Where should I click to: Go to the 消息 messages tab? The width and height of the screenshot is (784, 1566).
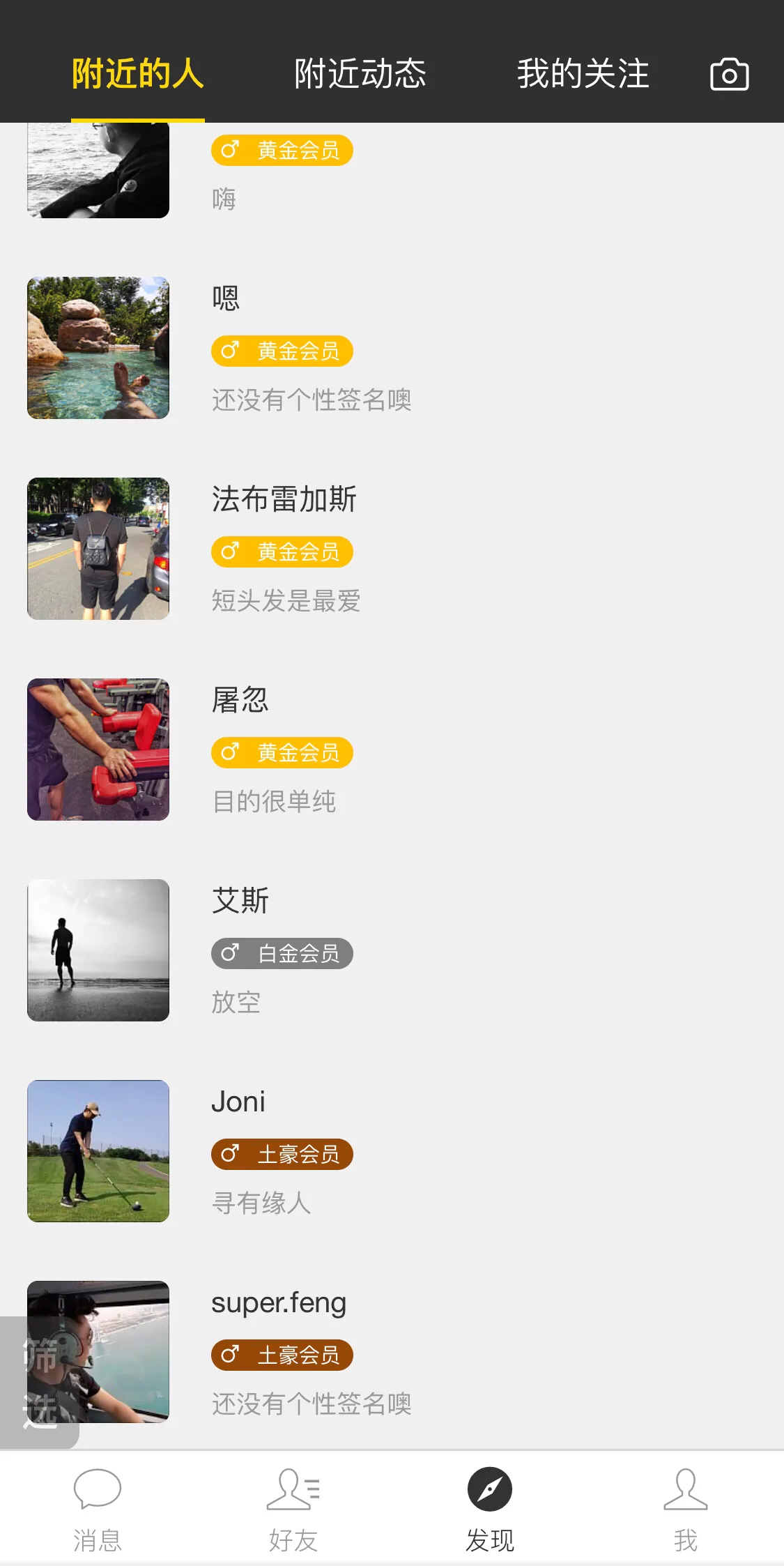coord(98,1509)
